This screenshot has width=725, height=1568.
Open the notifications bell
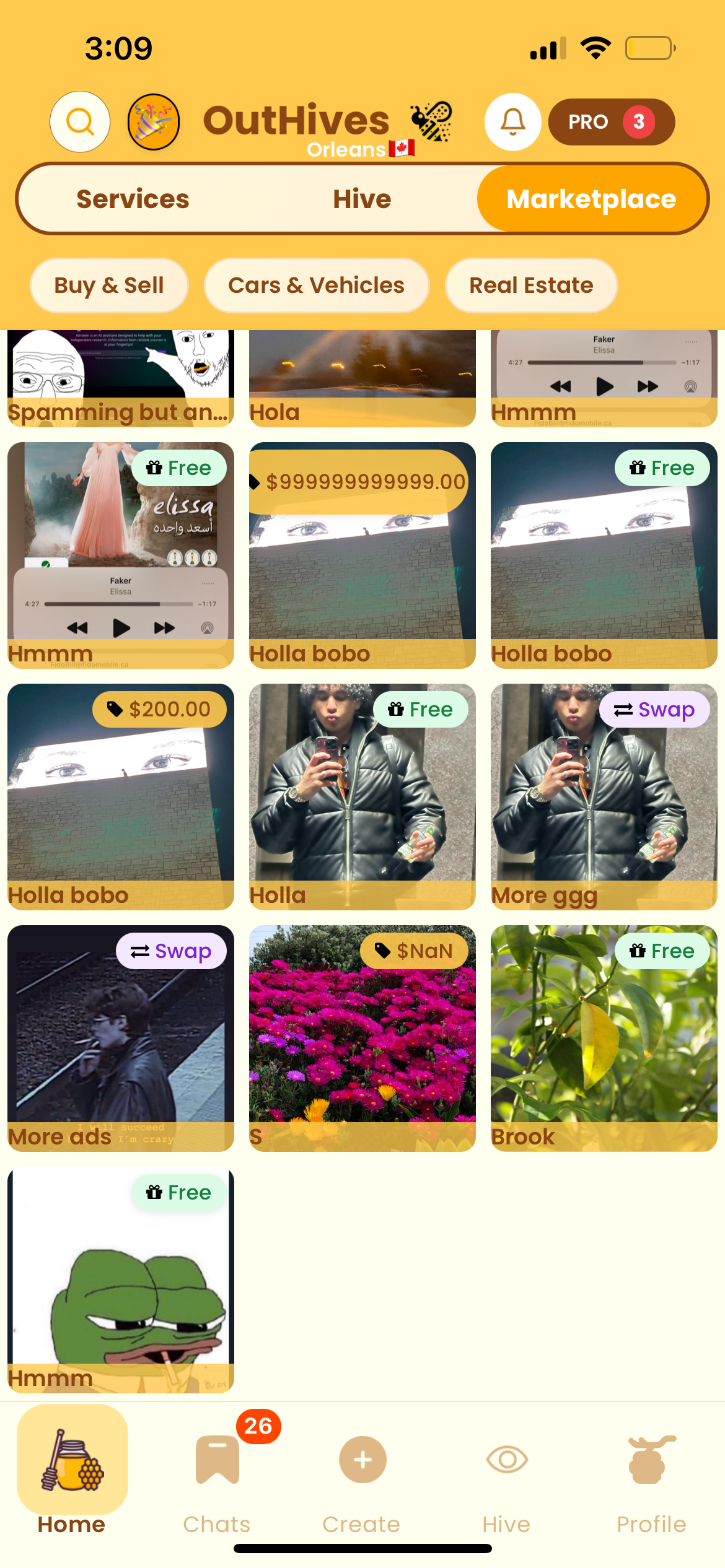[512, 122]
